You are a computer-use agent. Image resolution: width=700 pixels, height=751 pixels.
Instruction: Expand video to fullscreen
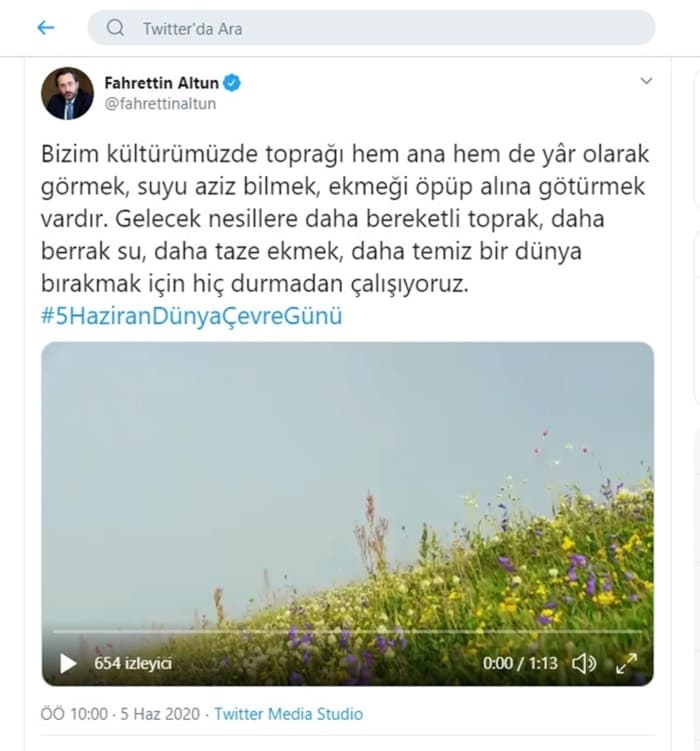pos(627,663)
